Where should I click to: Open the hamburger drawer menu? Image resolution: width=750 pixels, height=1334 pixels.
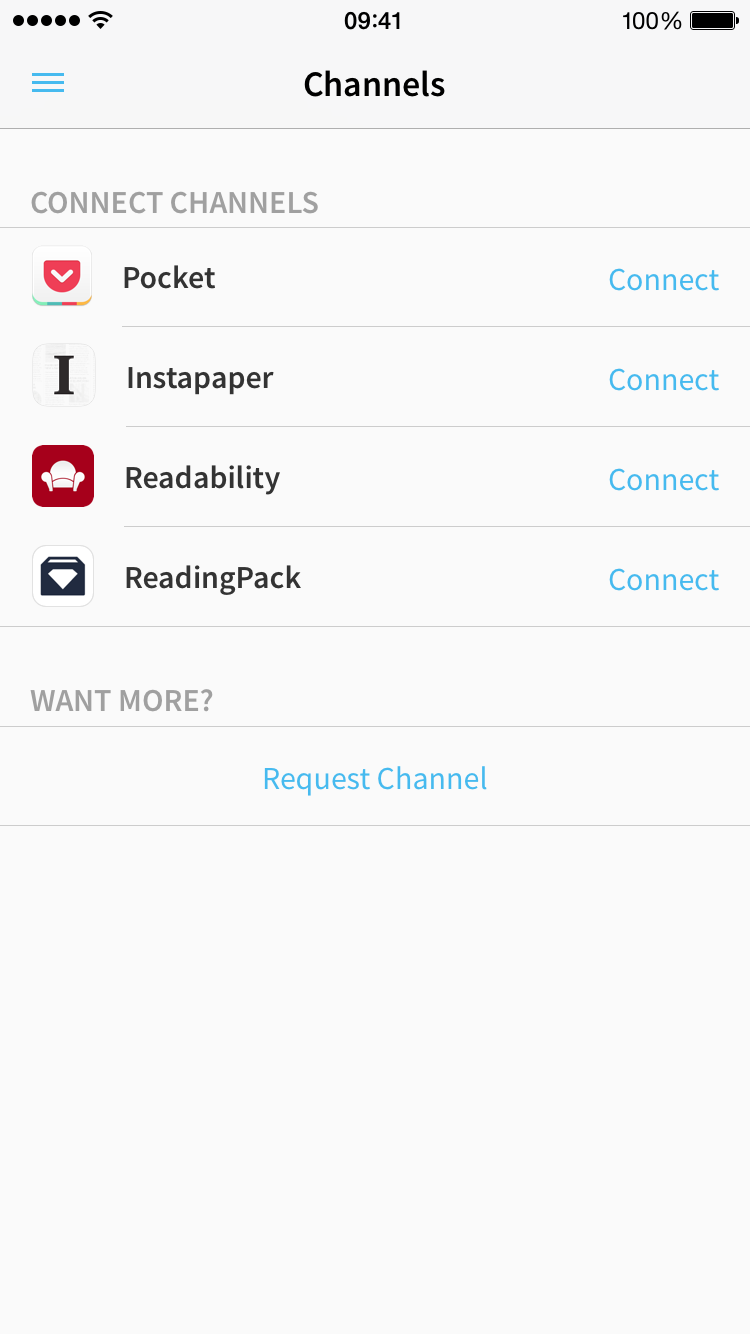tap(48, 84)
